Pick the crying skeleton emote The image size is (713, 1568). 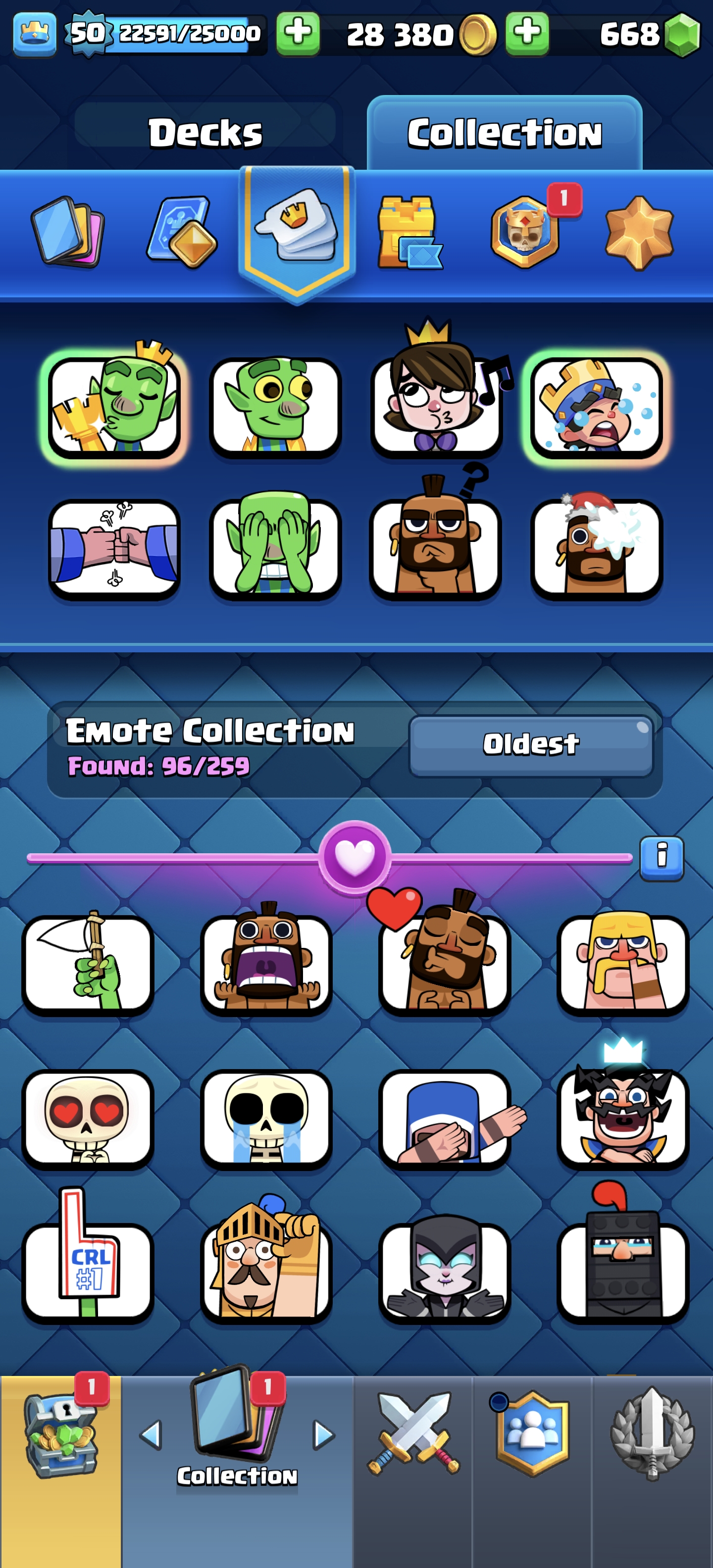266,1119
